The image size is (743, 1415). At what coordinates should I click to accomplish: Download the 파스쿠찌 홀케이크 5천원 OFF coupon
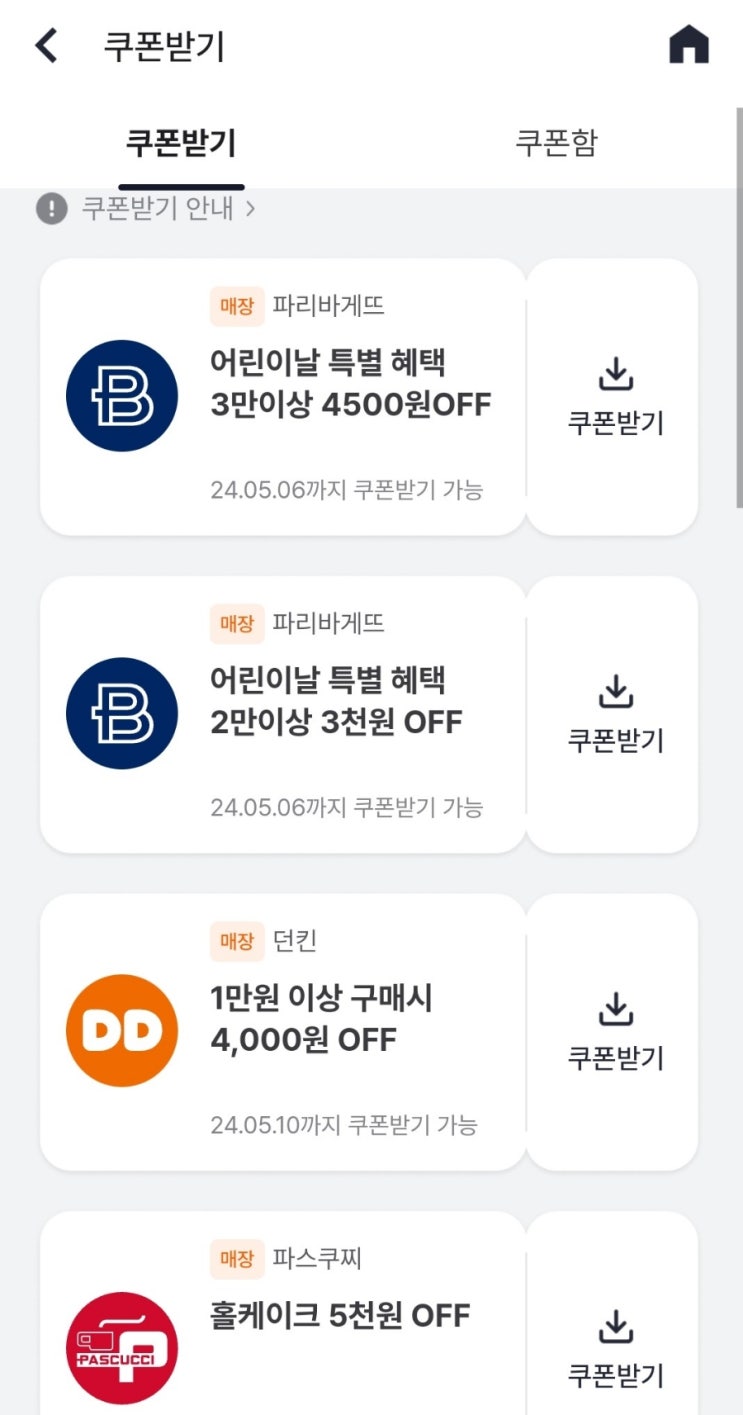point(614,1348)
